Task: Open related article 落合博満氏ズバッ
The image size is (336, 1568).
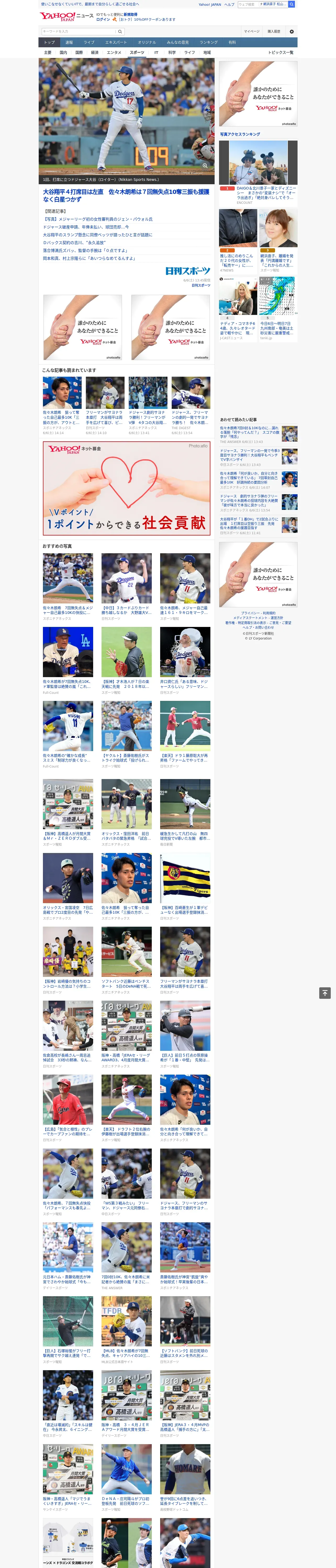Action: [85, 250]
